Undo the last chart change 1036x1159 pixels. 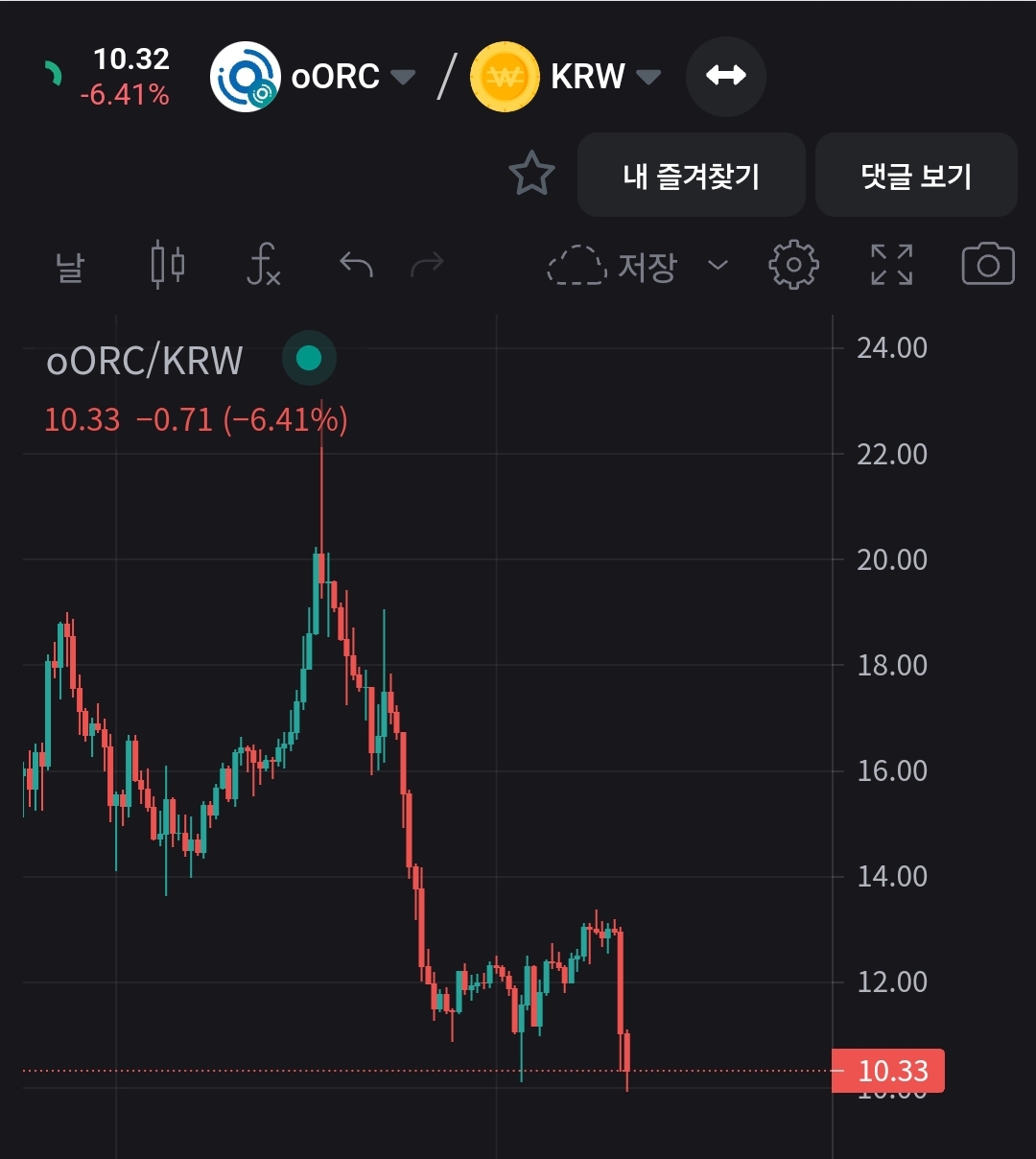click(356, 265)
